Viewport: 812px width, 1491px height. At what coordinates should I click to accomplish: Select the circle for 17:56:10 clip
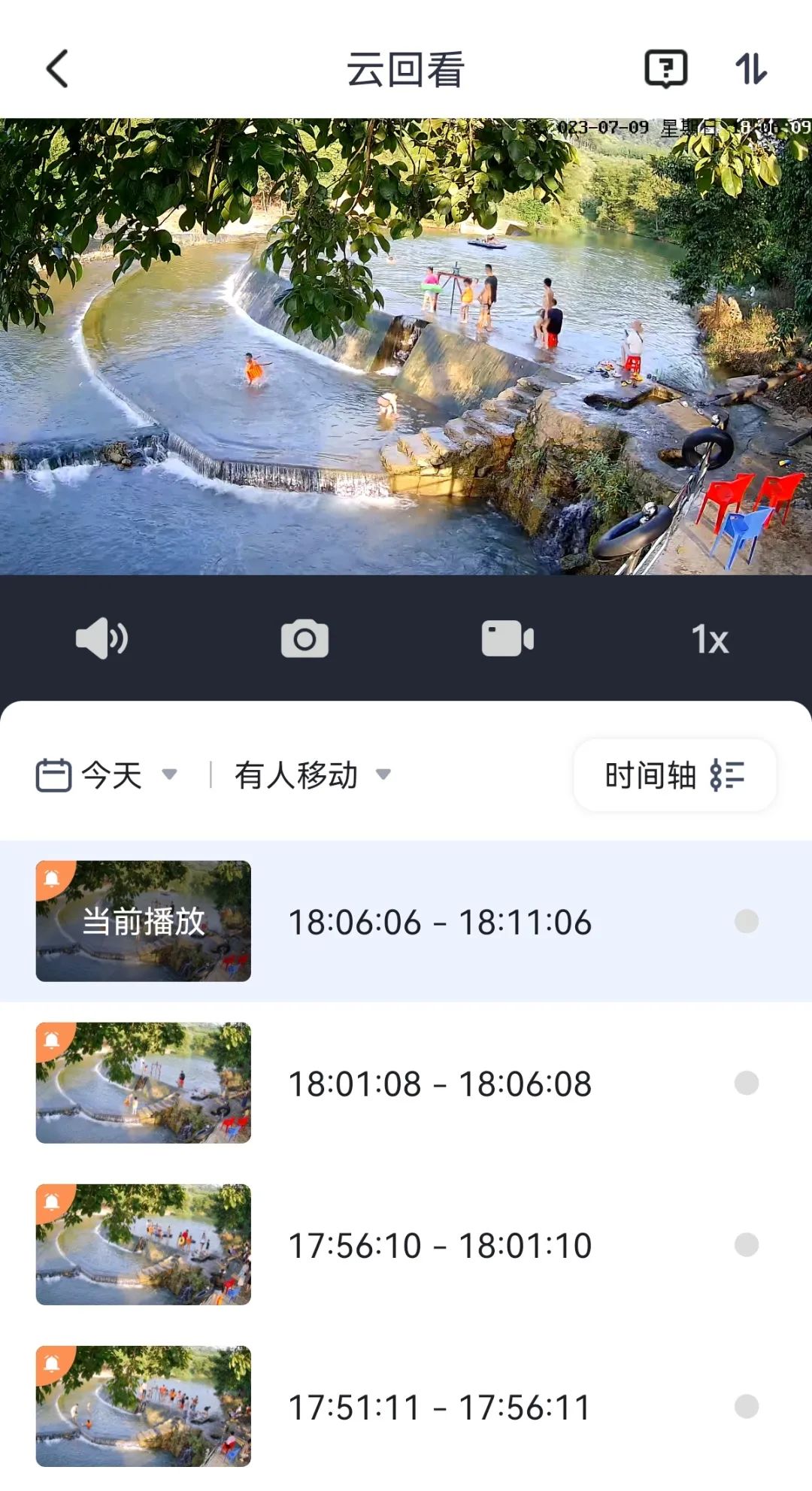pyautogui.click(x=747, y=1245)
